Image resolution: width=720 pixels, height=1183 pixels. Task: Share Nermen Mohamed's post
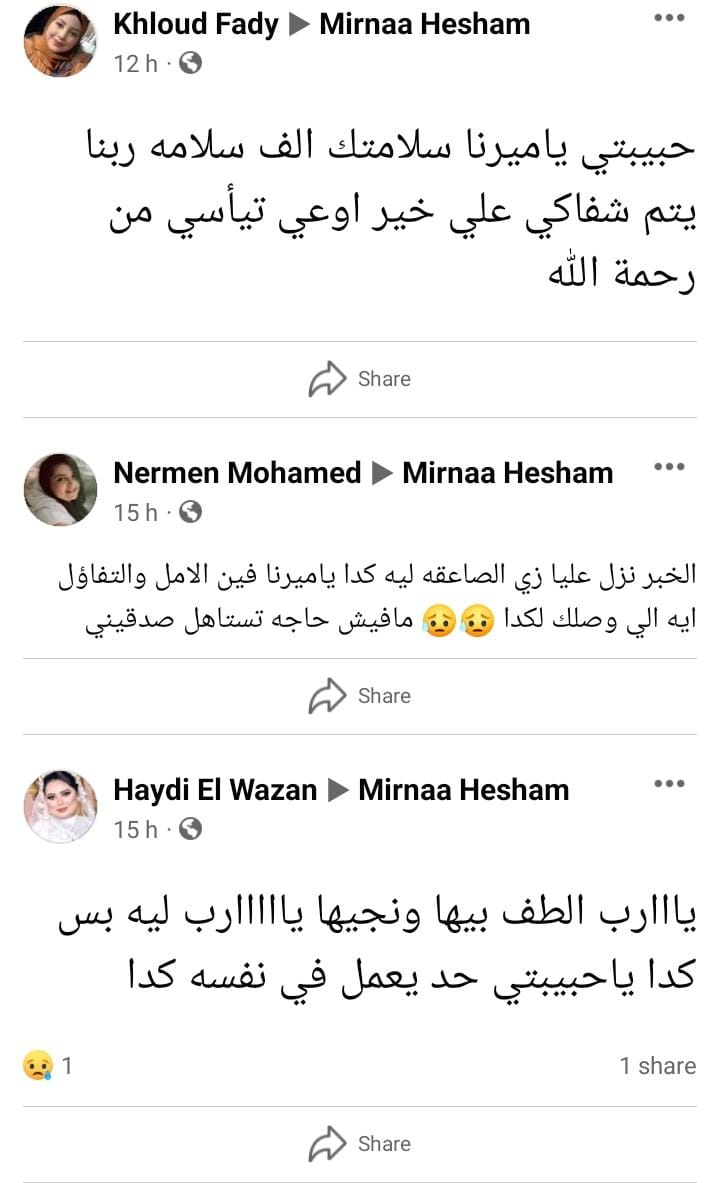360,696
